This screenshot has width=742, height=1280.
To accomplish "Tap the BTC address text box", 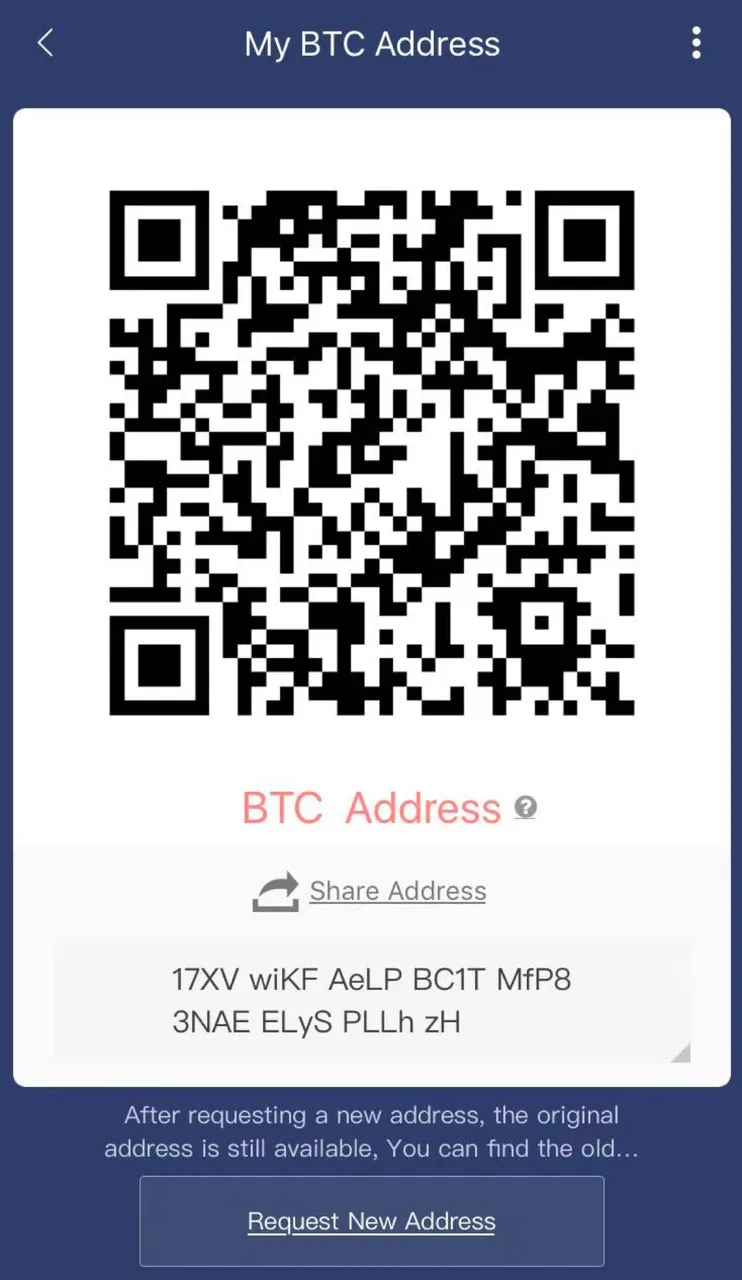I will [372, 1000].
